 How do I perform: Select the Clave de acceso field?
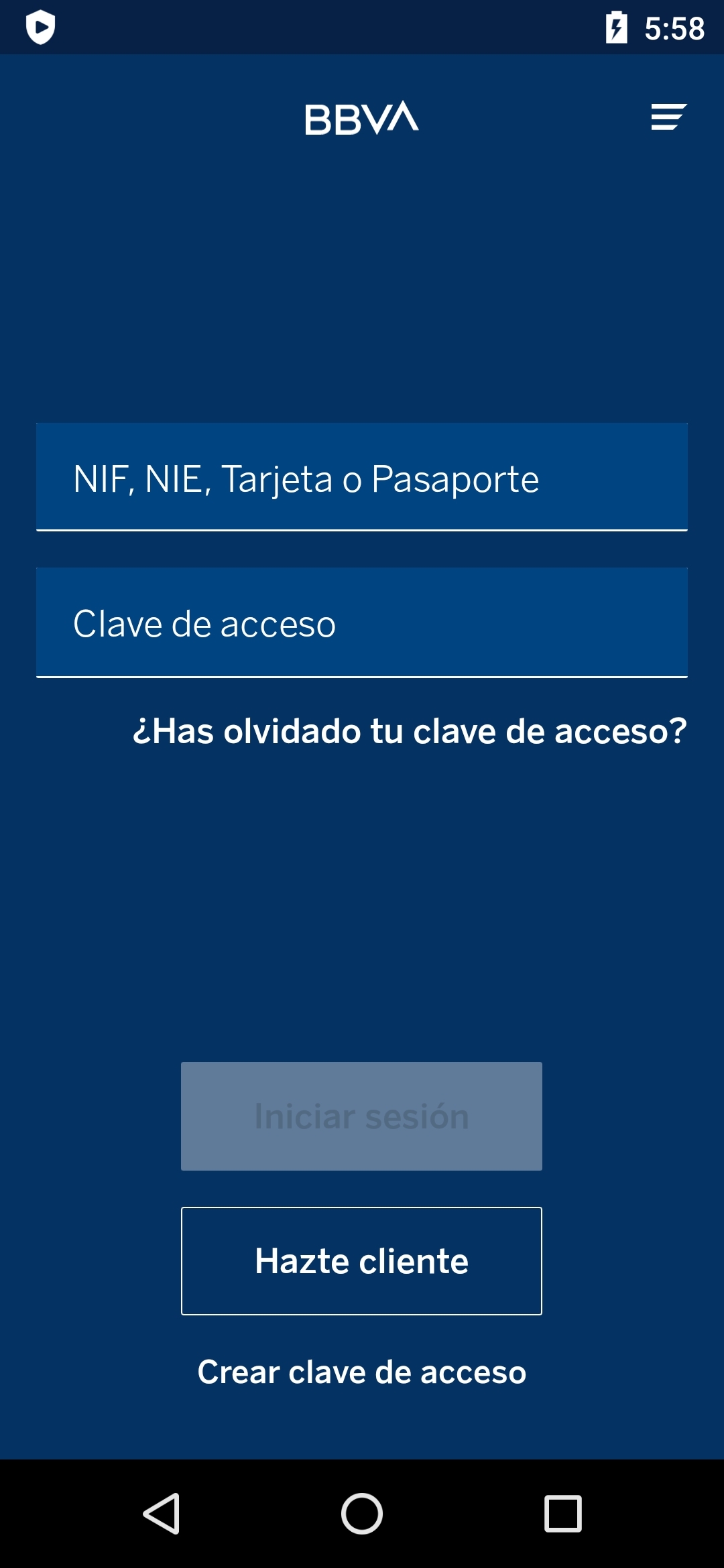point(362,622)
